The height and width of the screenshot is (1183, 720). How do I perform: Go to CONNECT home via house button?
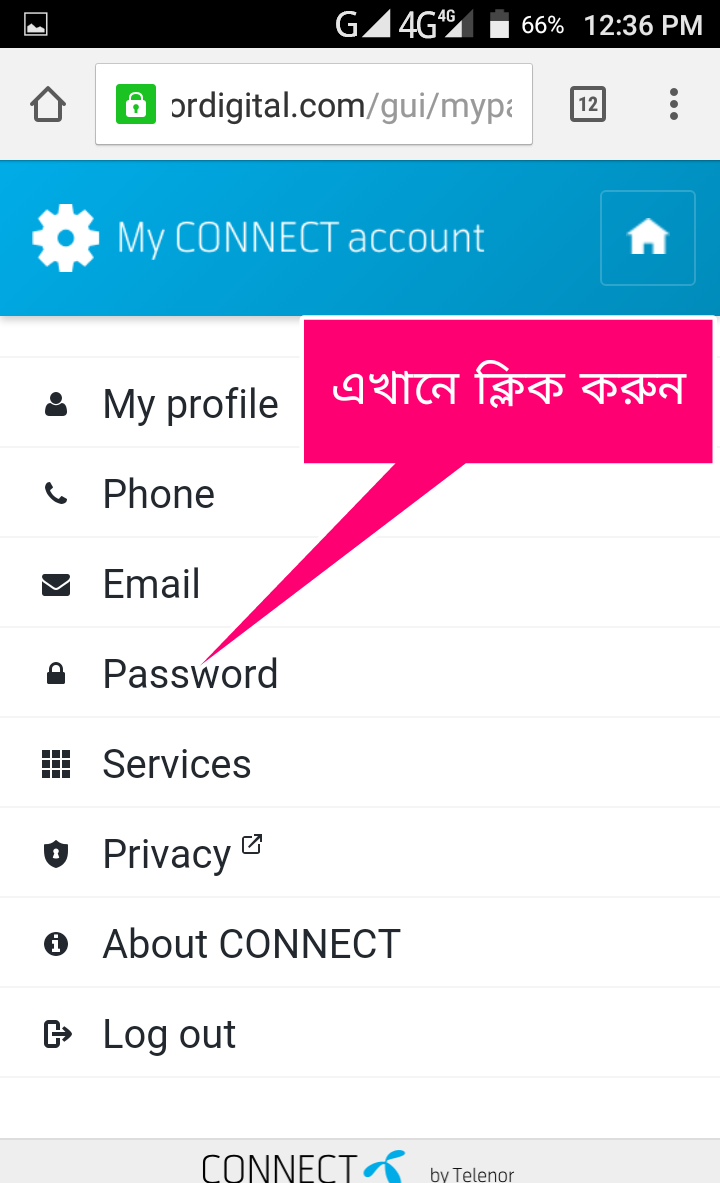click(x=647, y=238)
